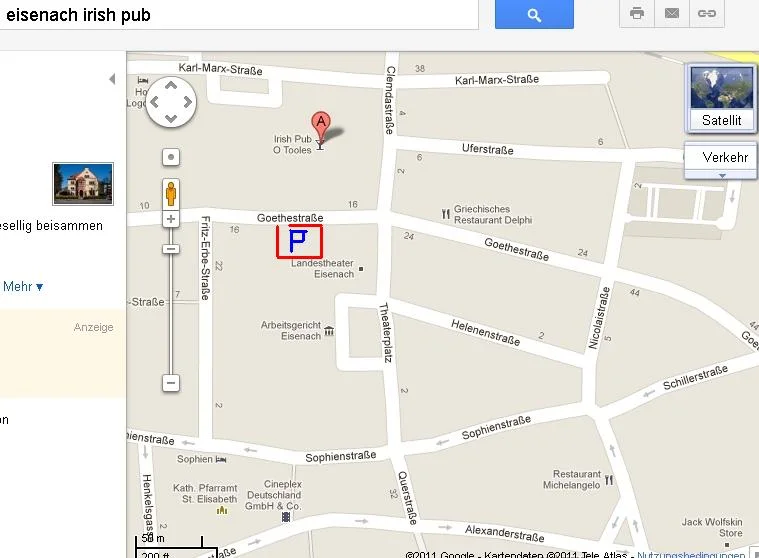The height and width of the screenshot is (558, 759).
Task: Select the Street View pegman
Action: tap(171, 193)
